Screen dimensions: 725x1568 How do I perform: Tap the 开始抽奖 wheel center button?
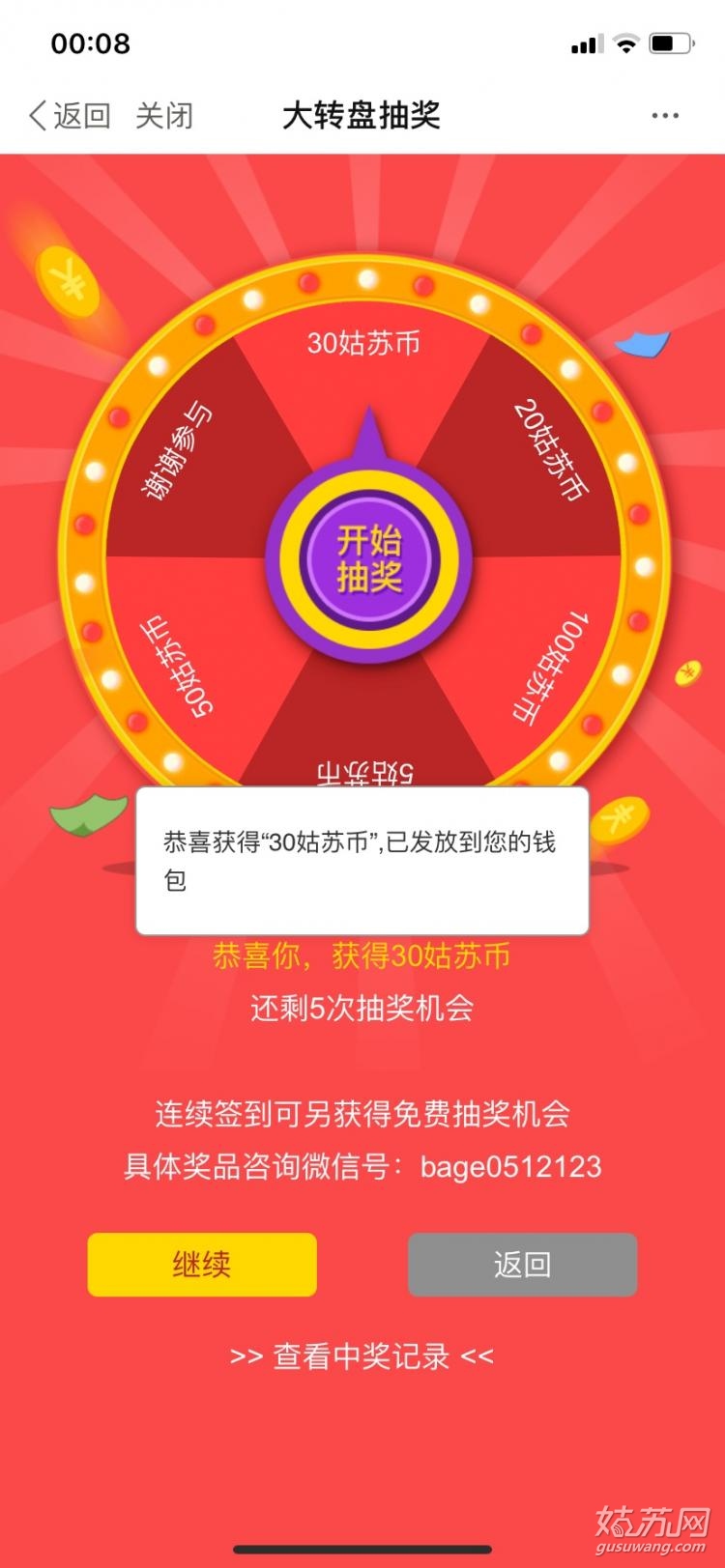click(368, 558)
